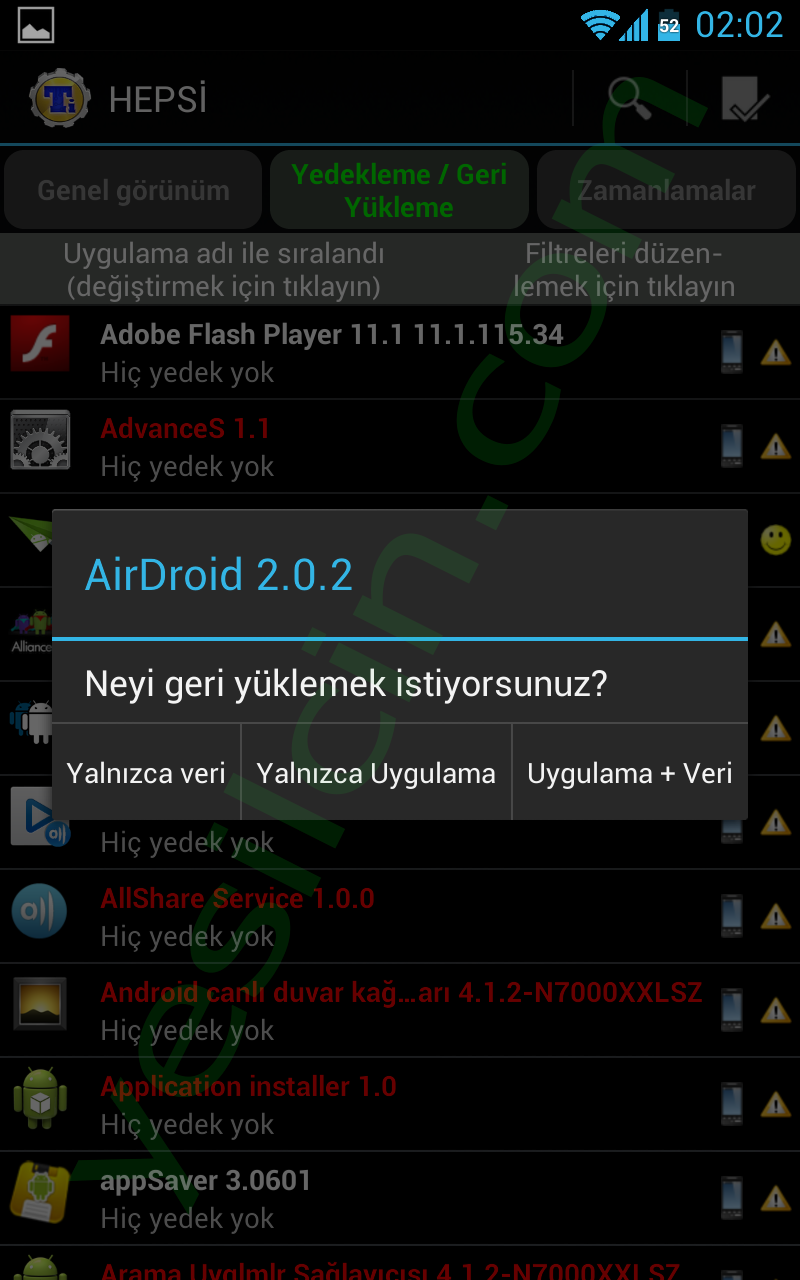The width and height of the screenshot is (800, 1280).
Task: Tap the Titanium Backup HEPSİ logo
Action: pos(60,98)
